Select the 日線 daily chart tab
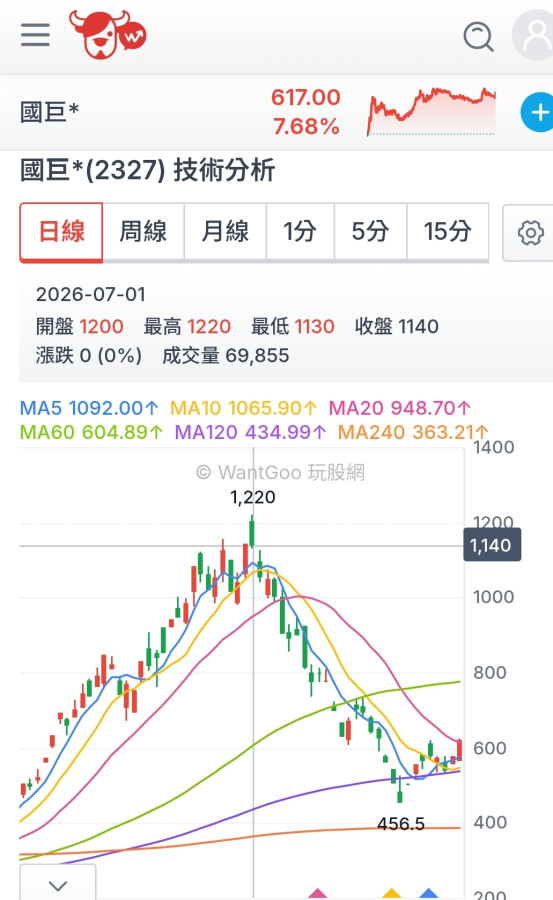 (x=61, y=232)
